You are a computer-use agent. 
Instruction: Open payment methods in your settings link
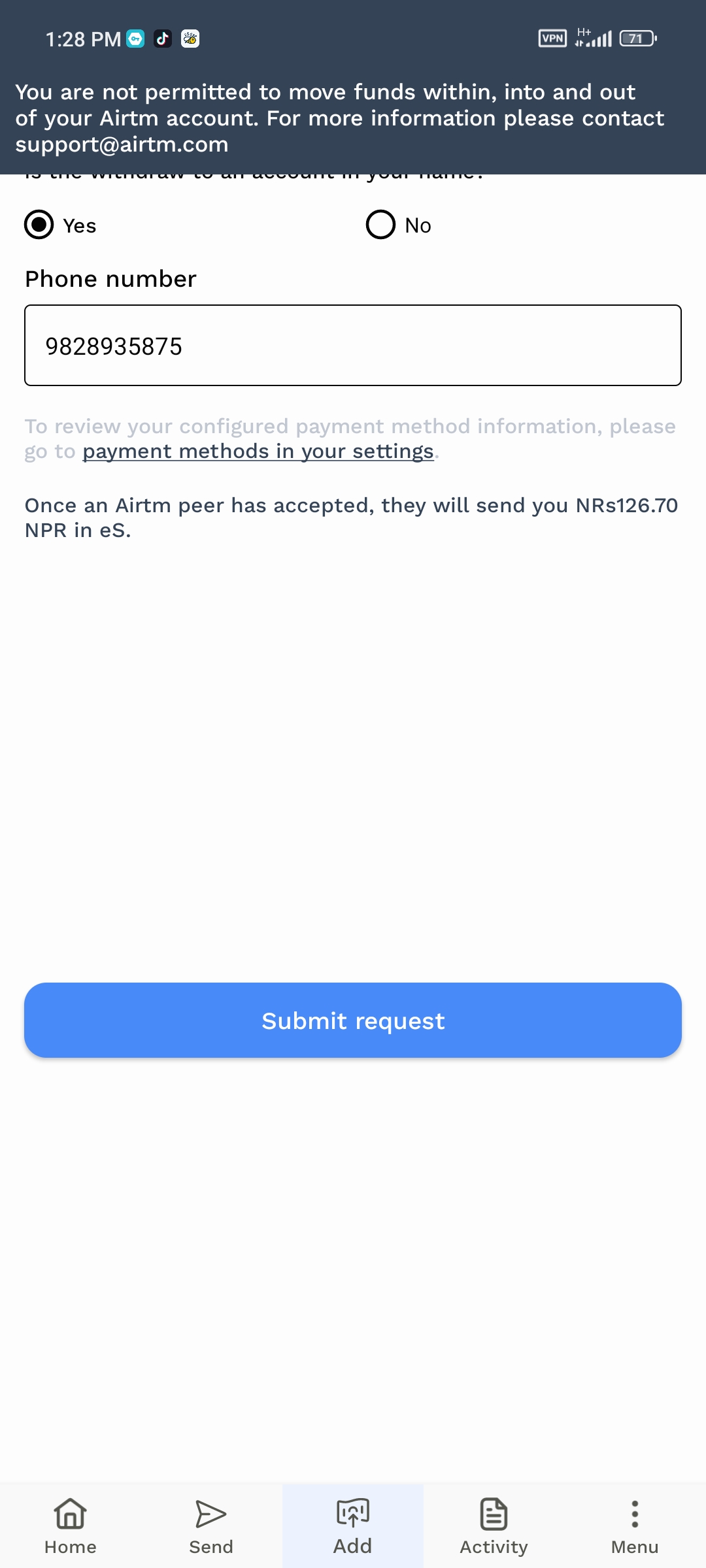tap(258, 451)
